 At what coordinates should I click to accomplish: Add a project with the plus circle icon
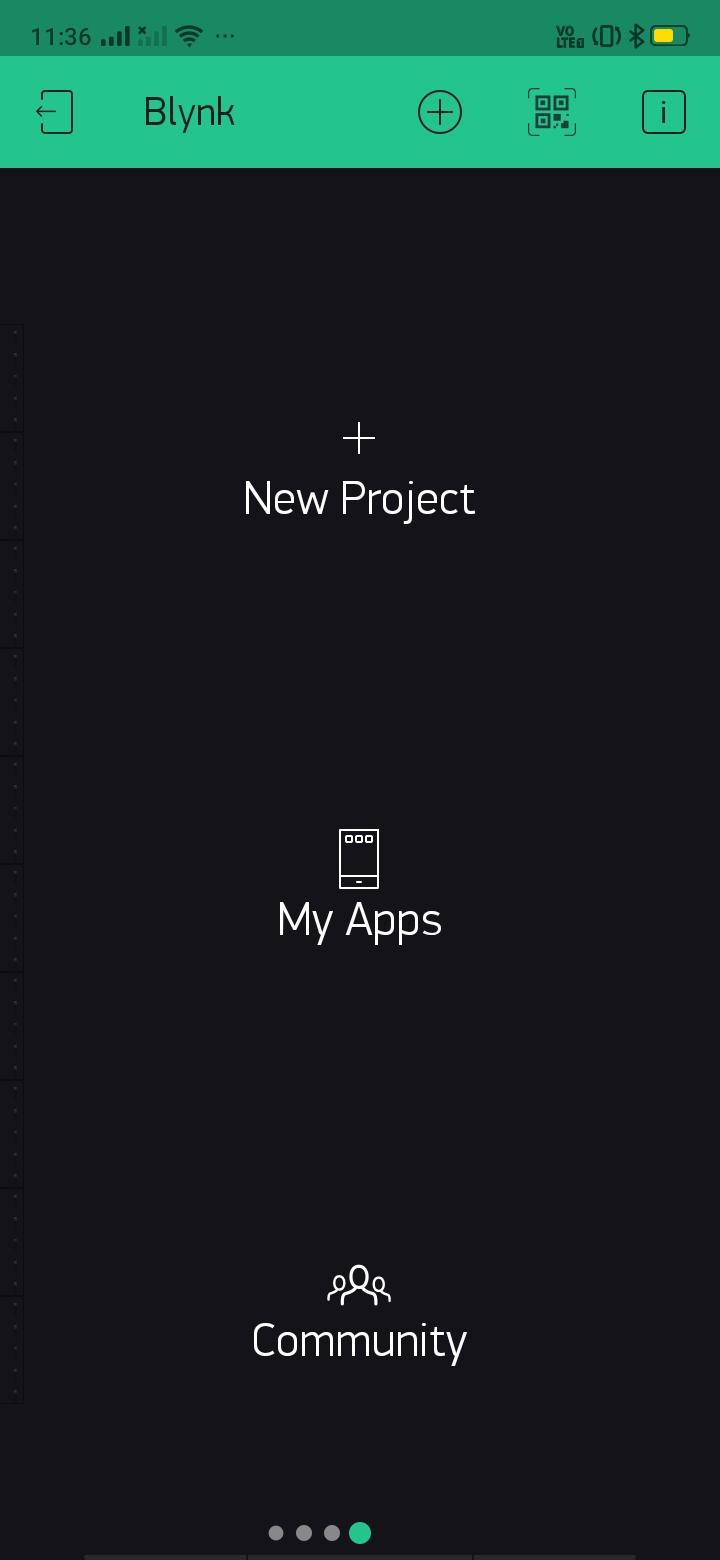tap(440, 112)
